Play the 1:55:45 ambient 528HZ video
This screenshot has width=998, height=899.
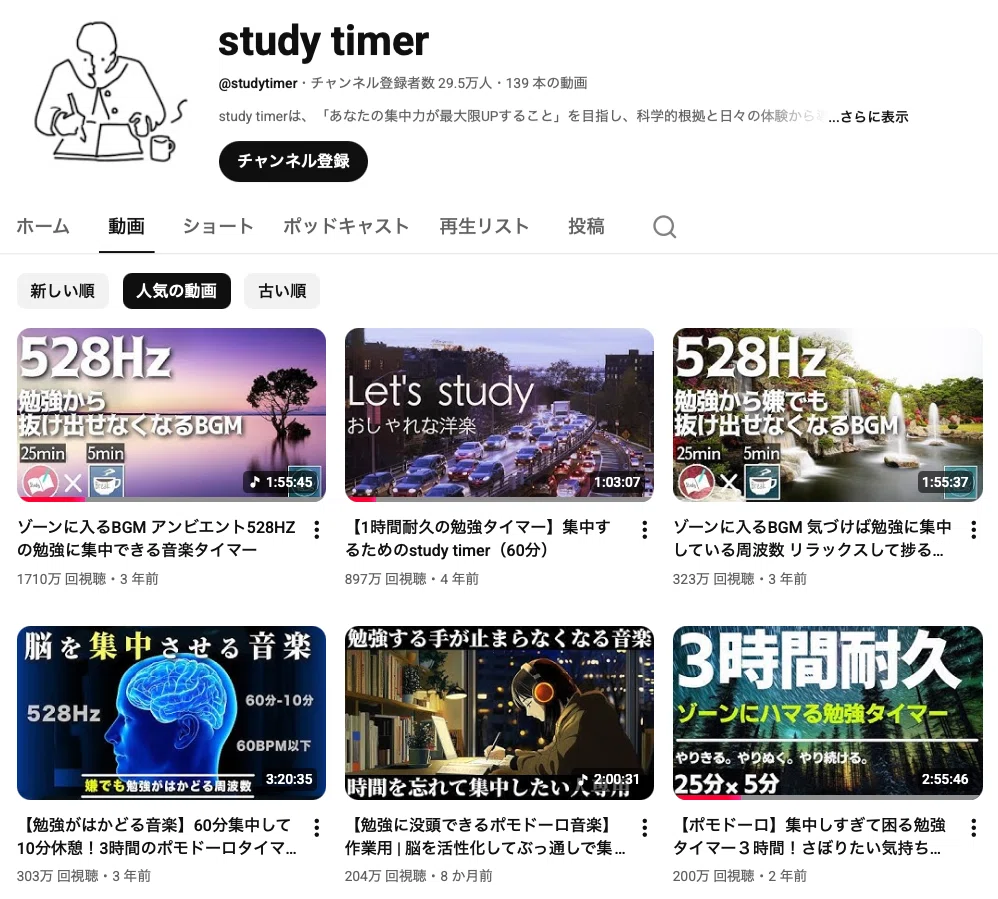pos(171,414)
